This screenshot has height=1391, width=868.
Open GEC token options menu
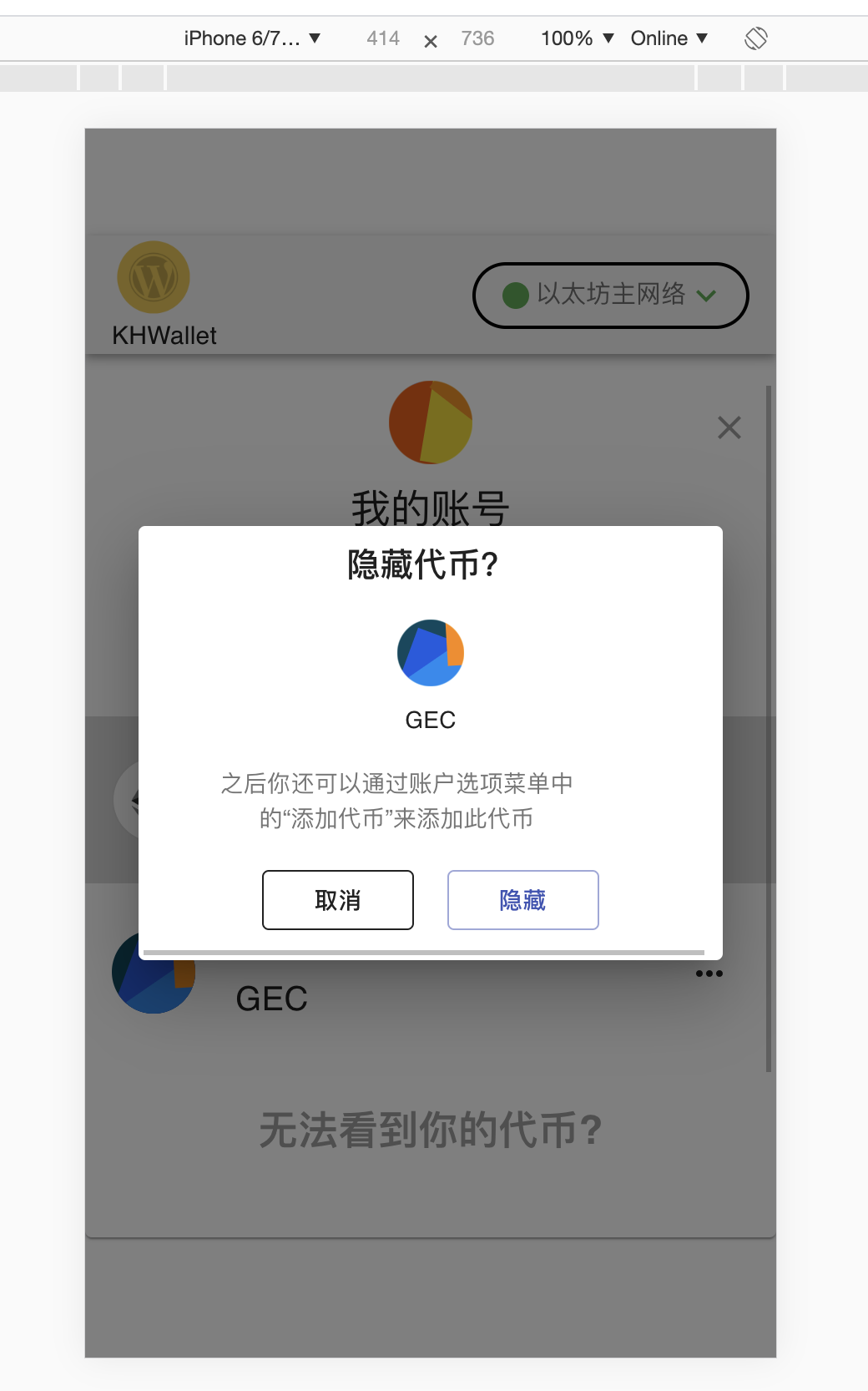click(x=709, y=974)
